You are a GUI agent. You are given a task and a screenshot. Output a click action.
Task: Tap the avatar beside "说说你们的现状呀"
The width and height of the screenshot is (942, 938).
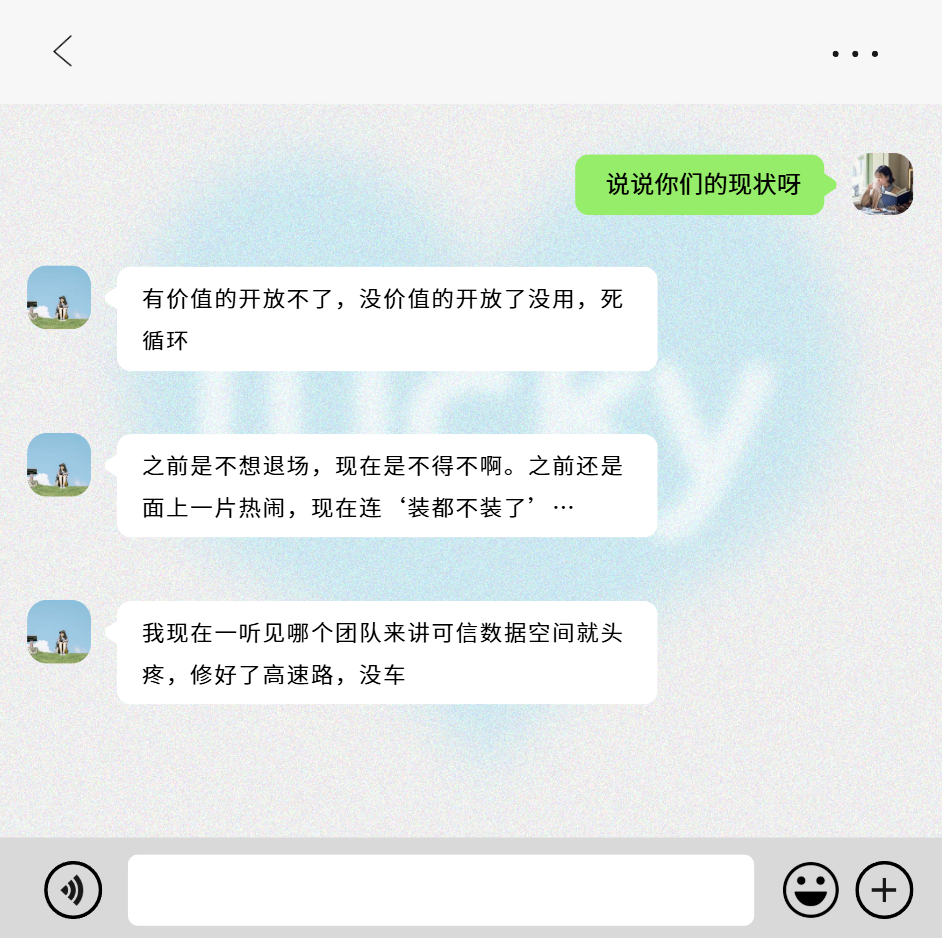coord(882,184)
